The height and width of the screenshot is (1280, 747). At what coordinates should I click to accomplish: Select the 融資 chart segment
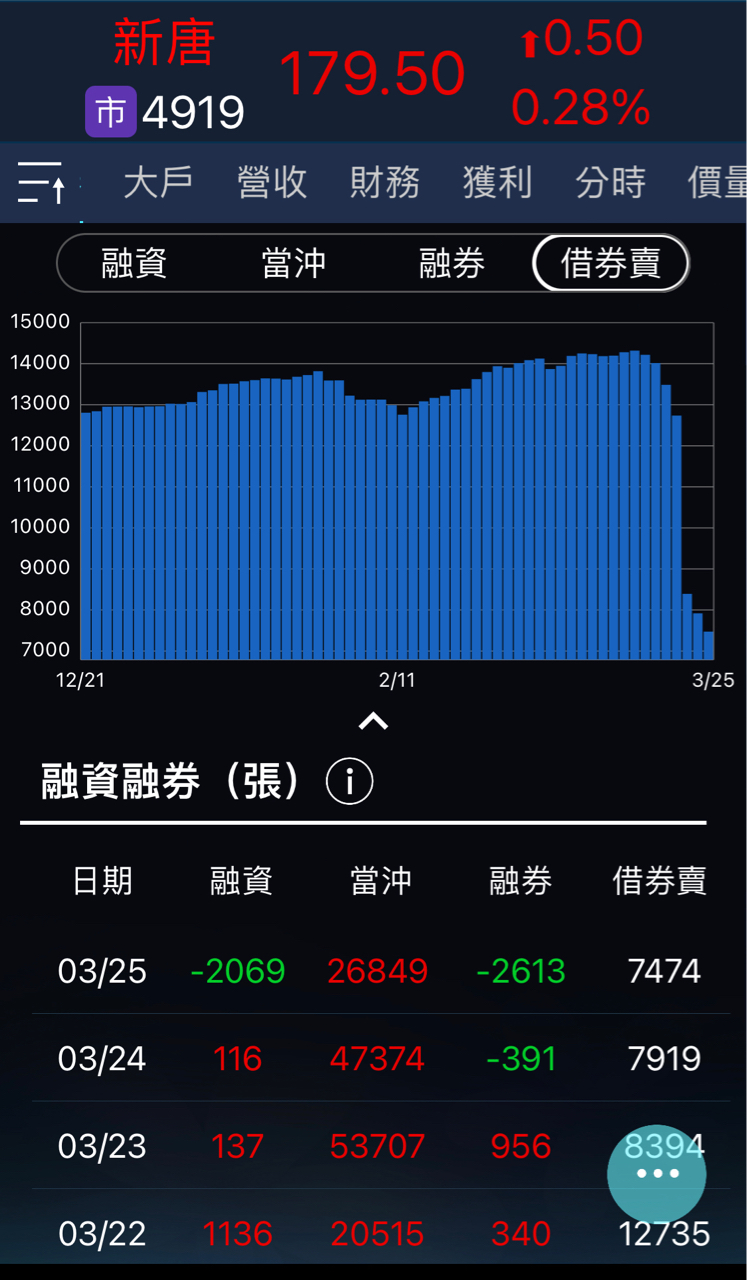point(134,264)
